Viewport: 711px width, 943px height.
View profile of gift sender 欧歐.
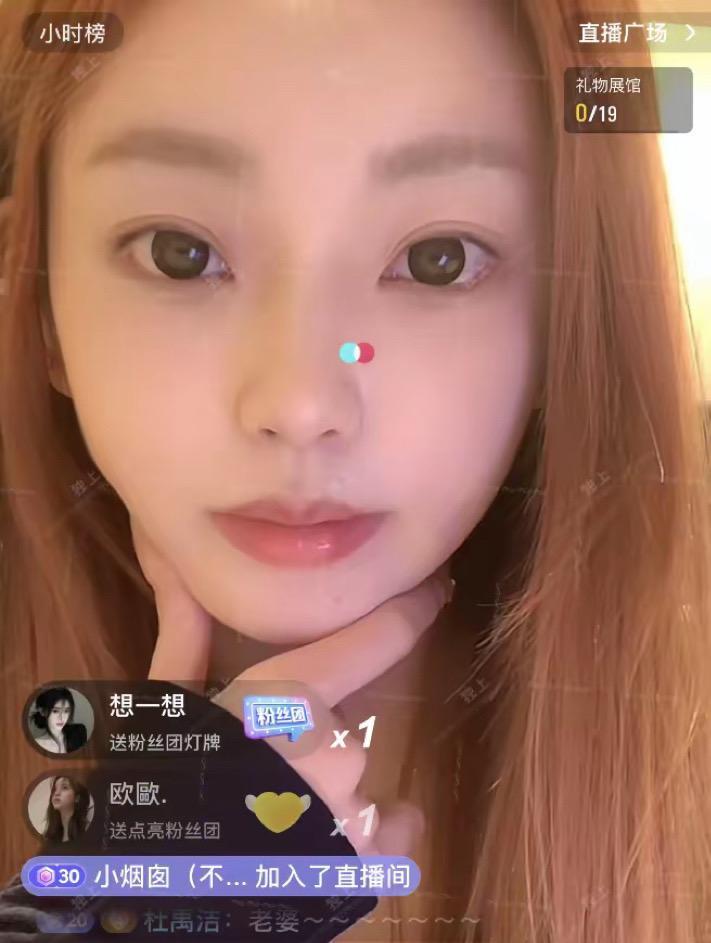pos(61,807)
